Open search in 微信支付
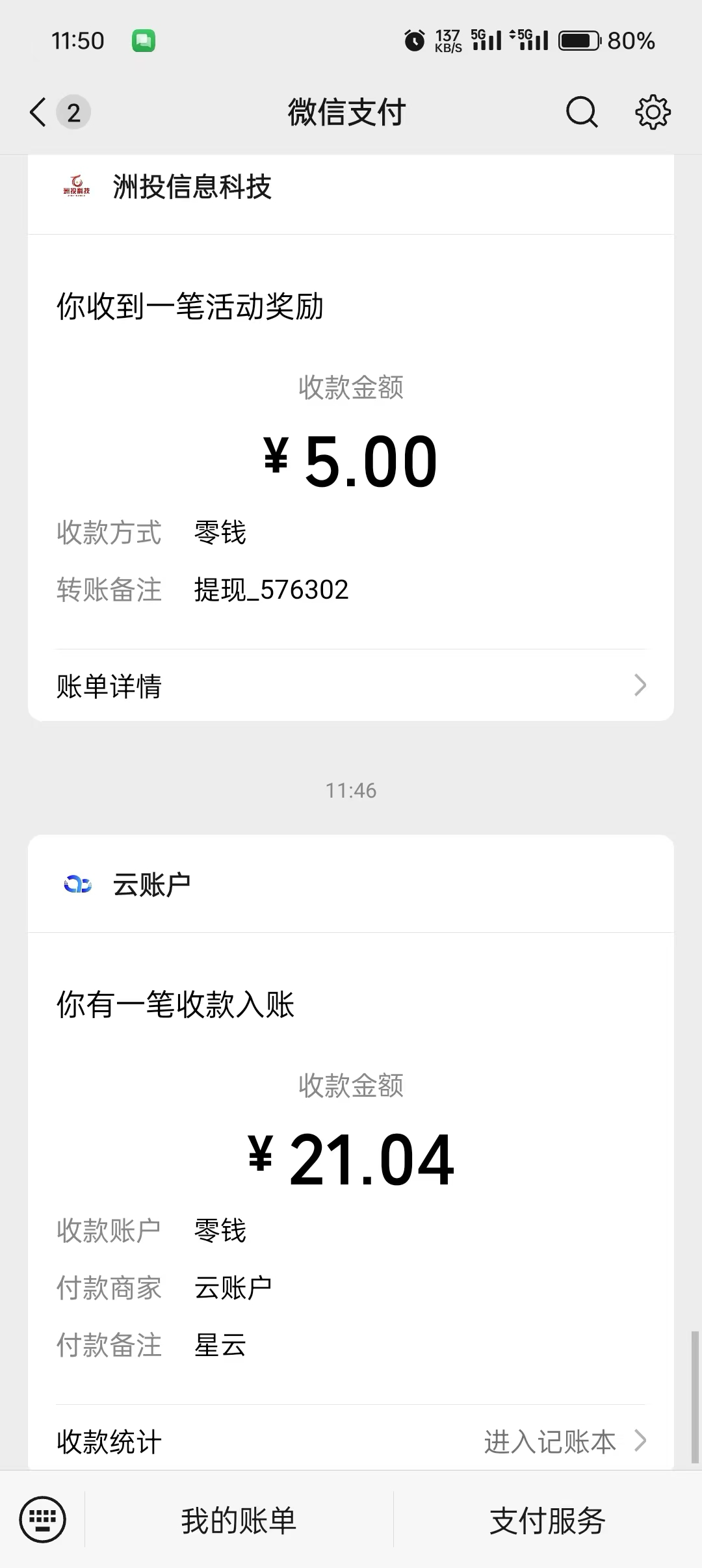This screenshot has height=1568, width=702. coord(581,112)
